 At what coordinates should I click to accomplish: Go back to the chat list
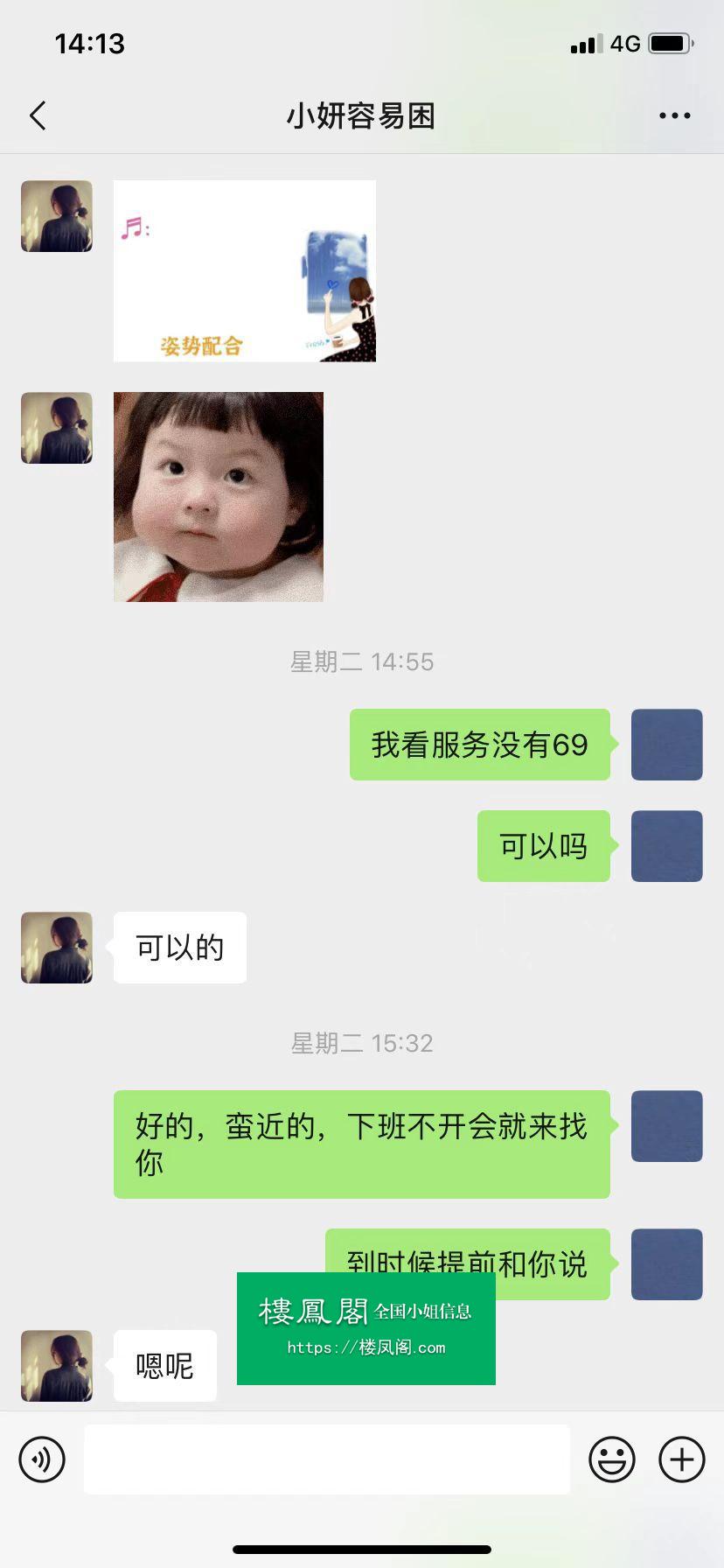tap(38, 115)
